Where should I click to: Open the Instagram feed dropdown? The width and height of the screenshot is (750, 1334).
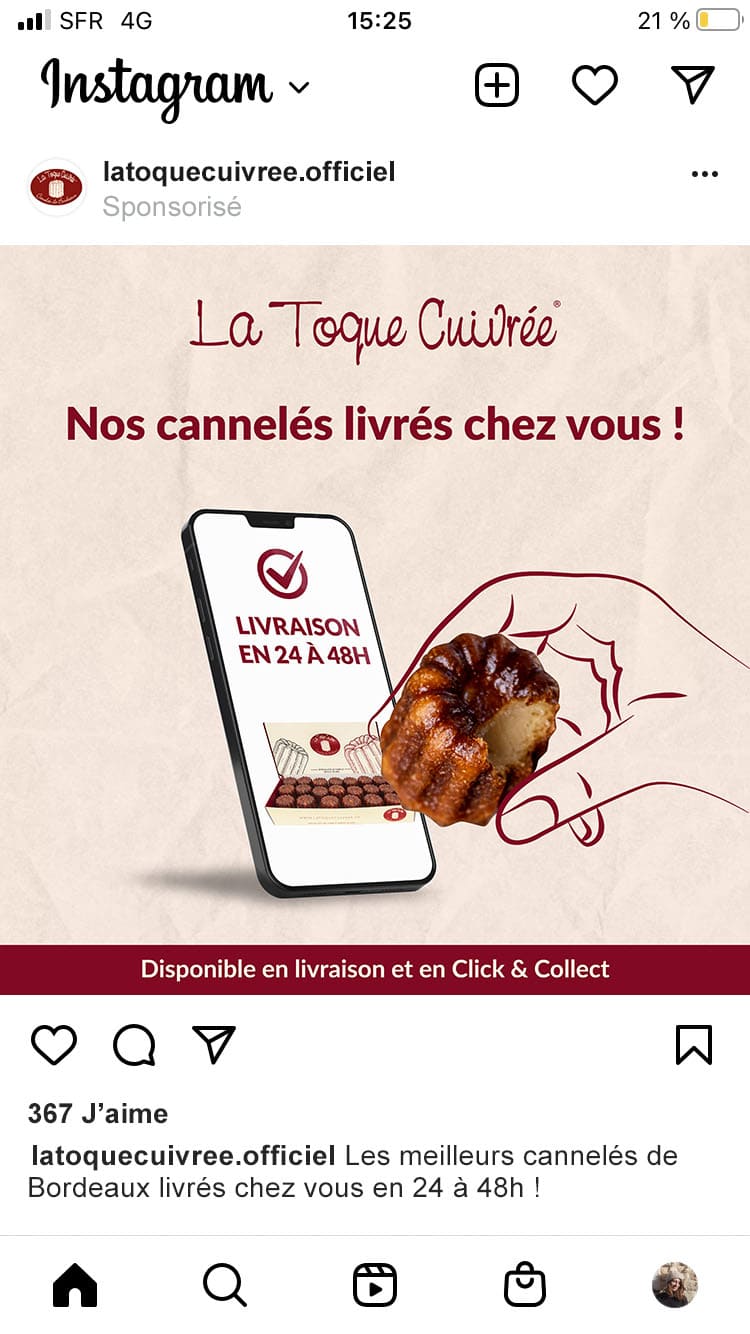click(x=298, y=88)
